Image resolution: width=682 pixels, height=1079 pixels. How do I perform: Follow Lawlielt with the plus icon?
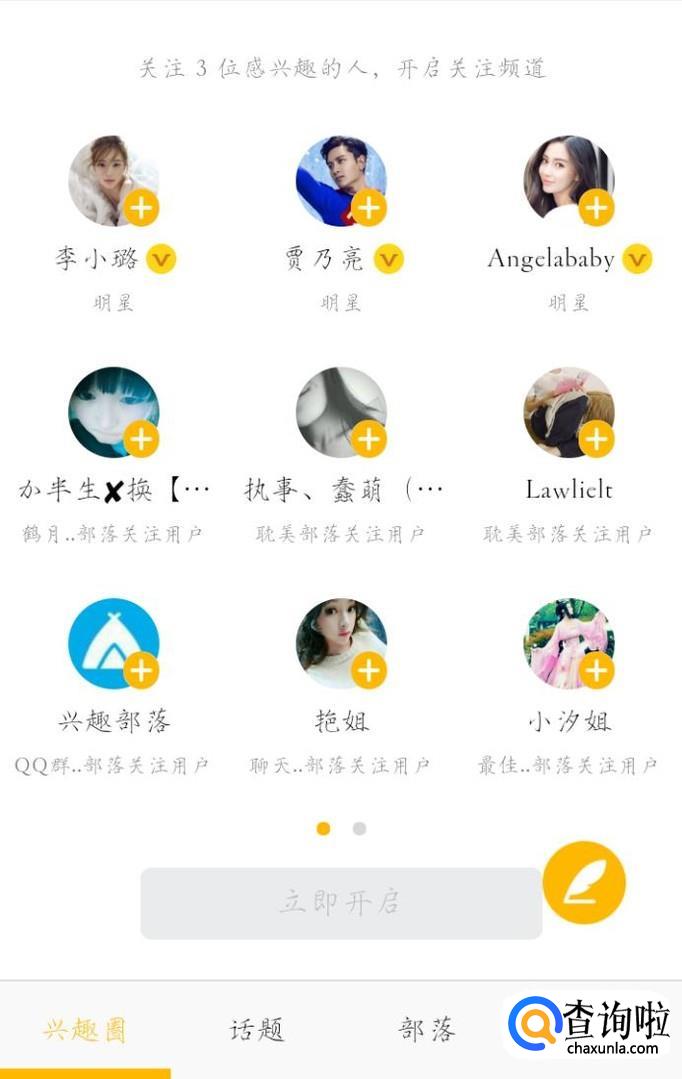(597, 439)
